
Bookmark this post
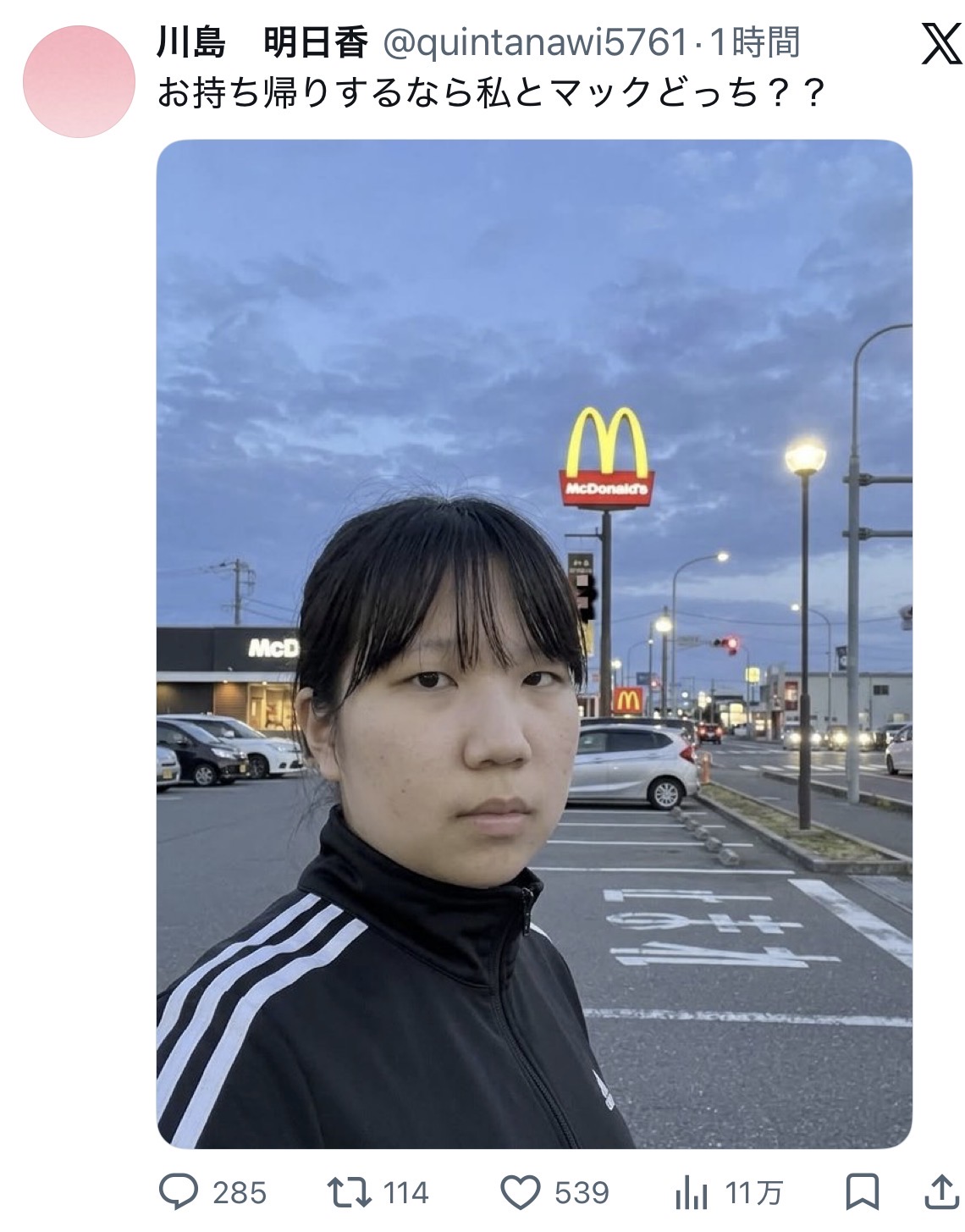point(861,1193)
